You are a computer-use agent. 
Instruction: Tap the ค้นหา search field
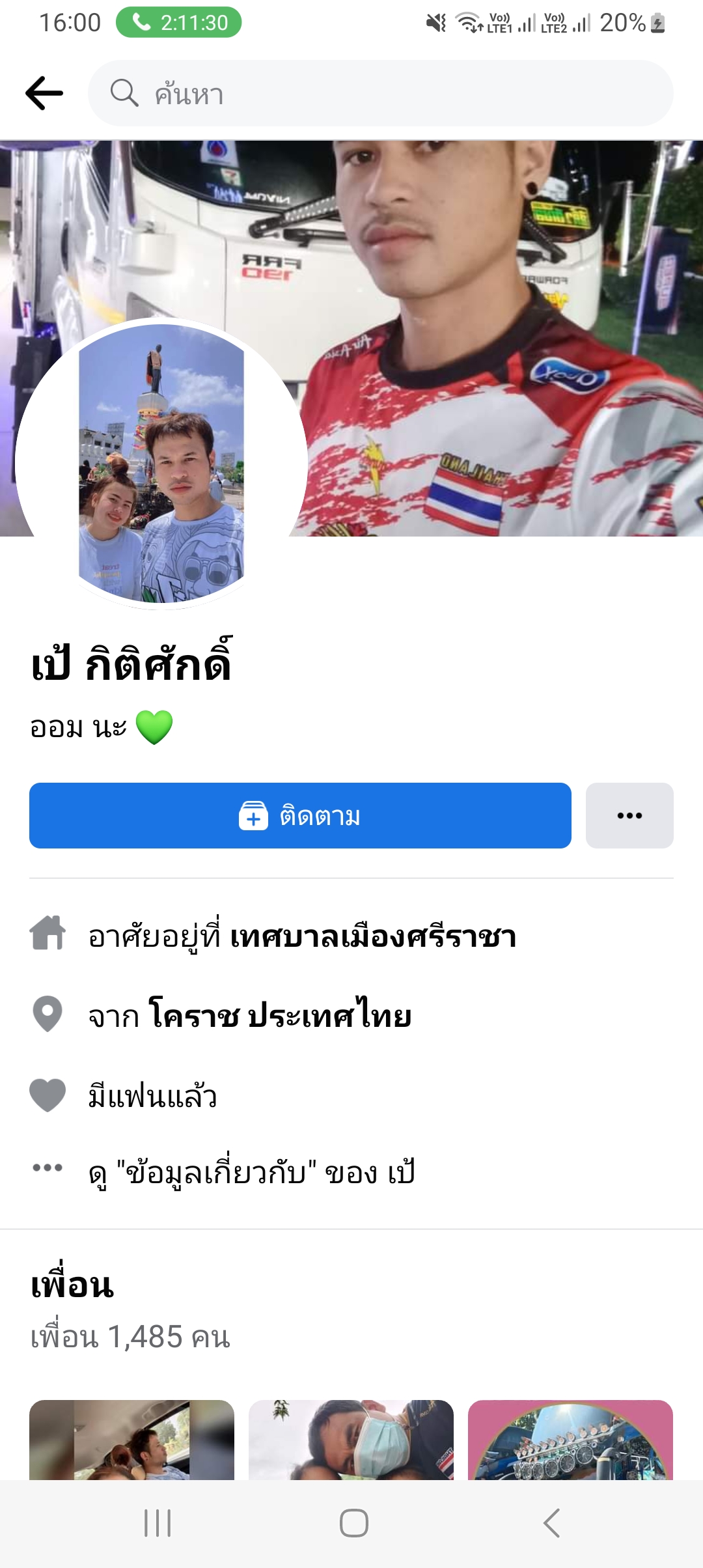381,93
